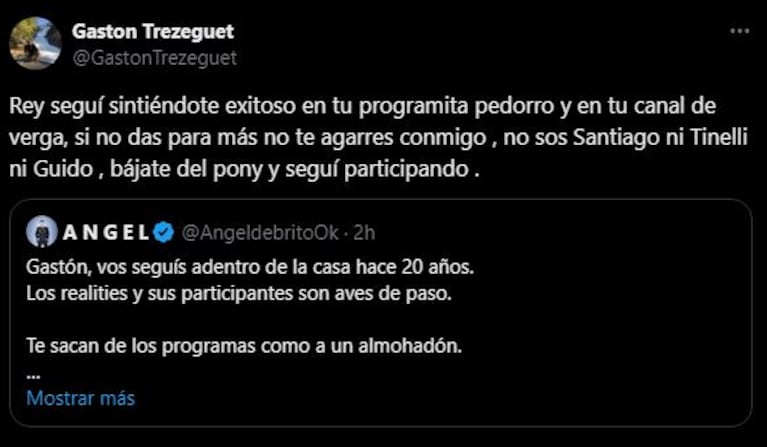Open the Gaston Trezeguet display name
The height and width of the screenshot is (447, 767).
(154, 32)
